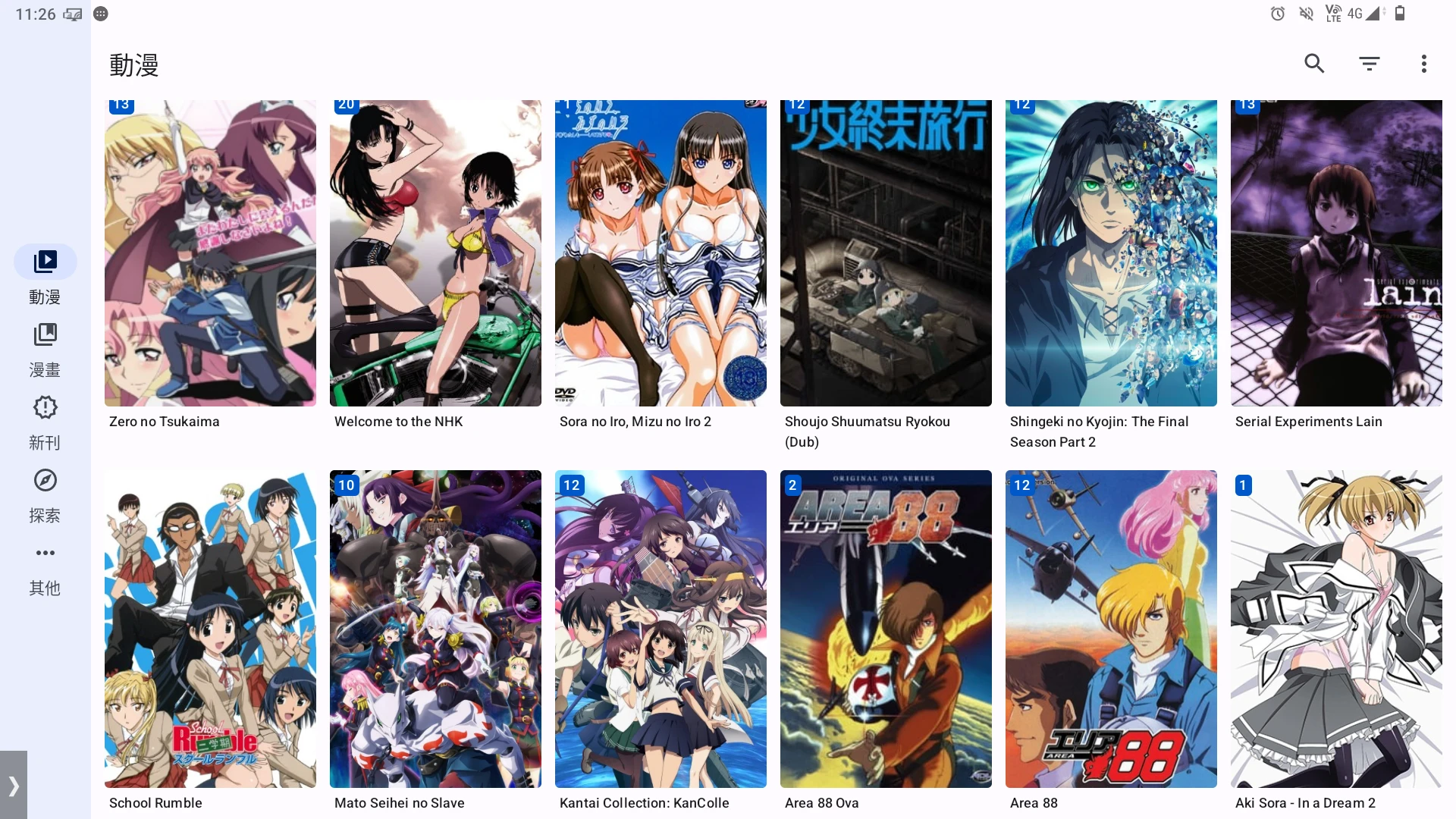Open Welcome to the NHK

[435, 253]
